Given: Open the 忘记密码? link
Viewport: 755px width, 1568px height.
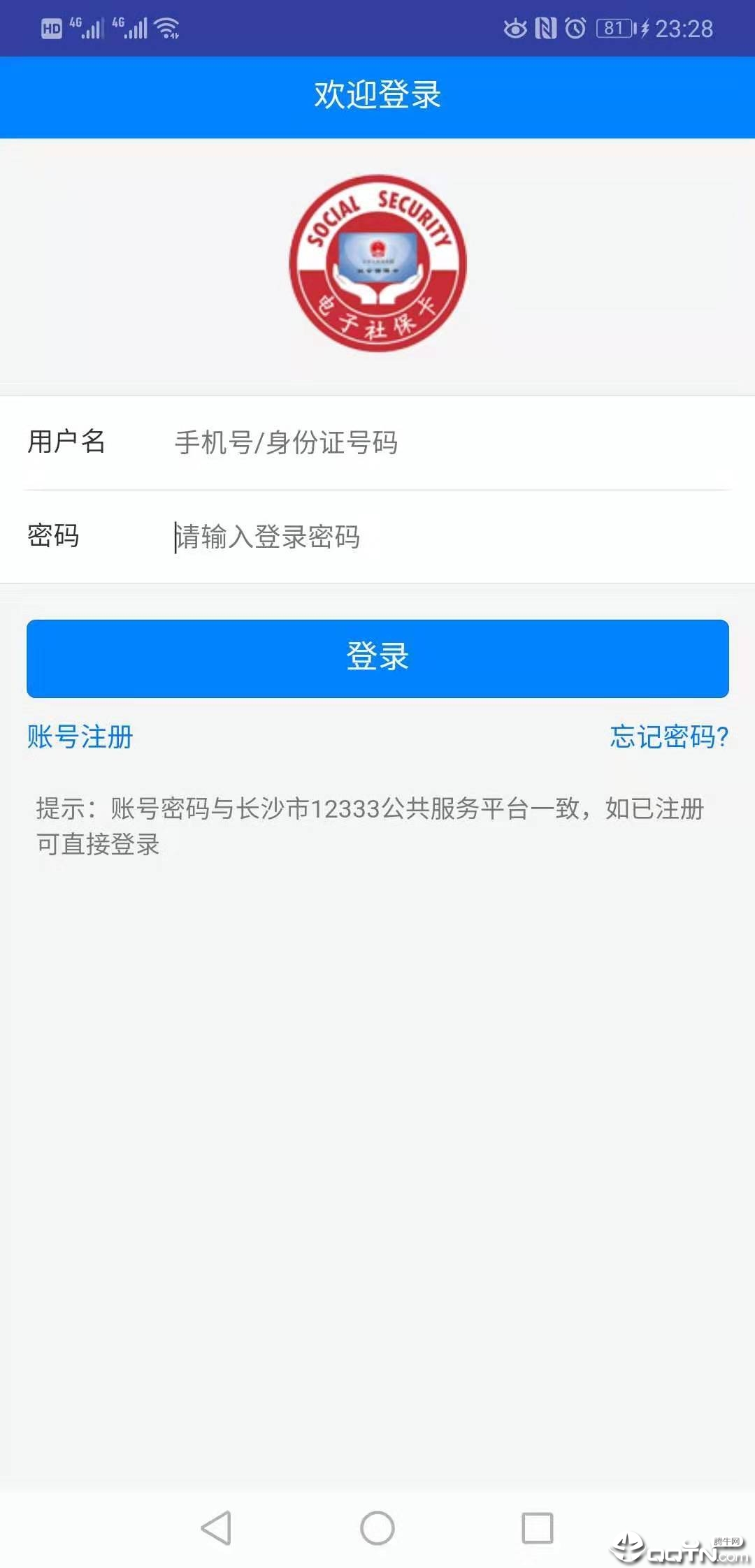Looking at the screenshot, I should pos(668,736).
